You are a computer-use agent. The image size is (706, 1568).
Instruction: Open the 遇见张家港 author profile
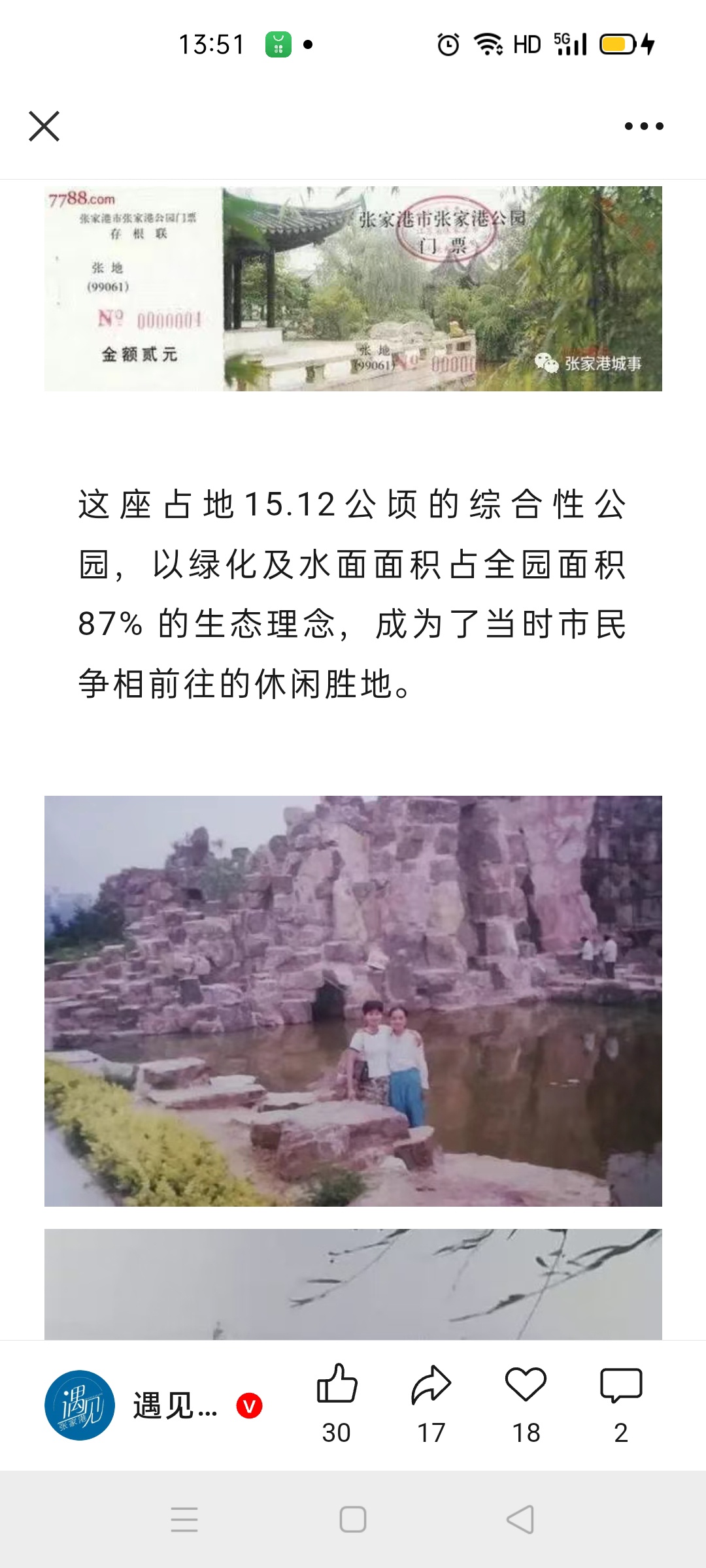pyautogui.click(x=80, y=1405)
